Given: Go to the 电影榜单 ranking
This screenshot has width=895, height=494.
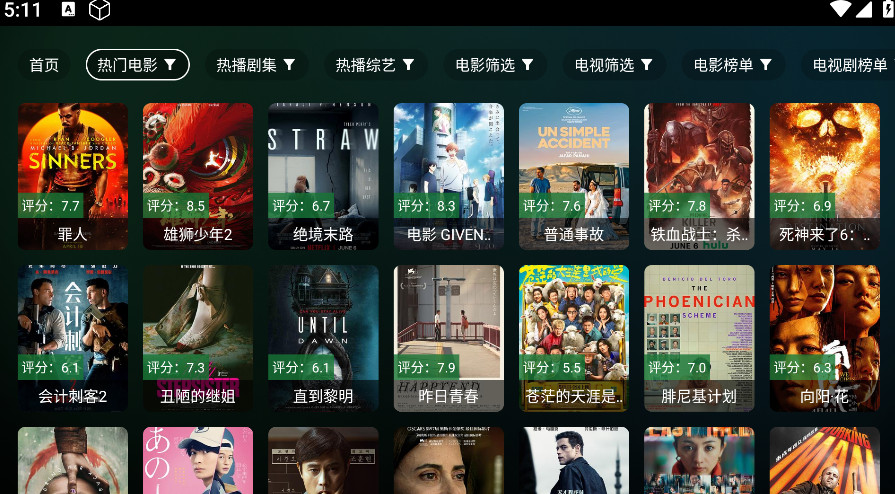Looking at the screenshot, I should pyautogui.click(x=733, y=65).
